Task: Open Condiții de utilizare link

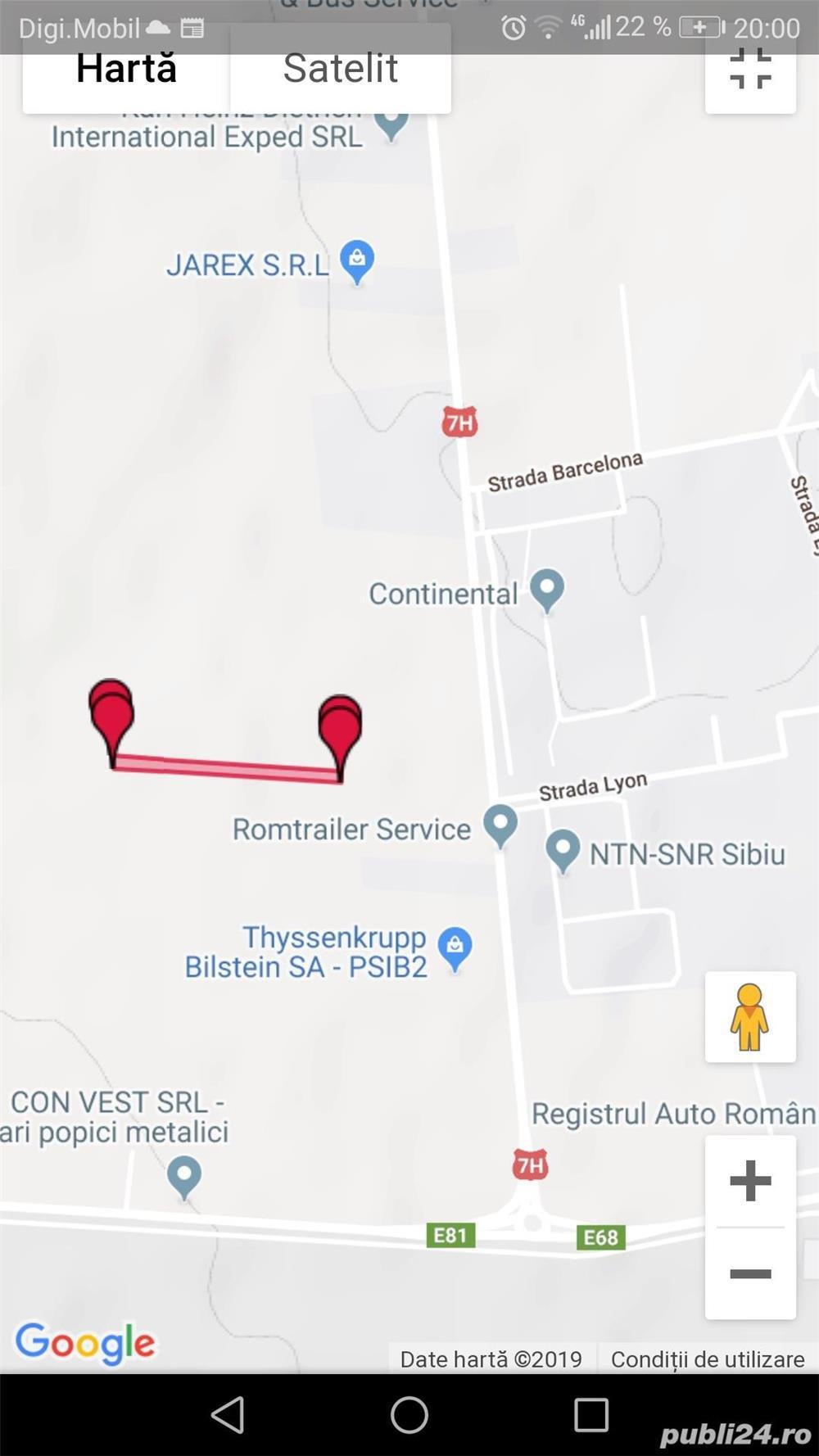Action: [708, 1360]
